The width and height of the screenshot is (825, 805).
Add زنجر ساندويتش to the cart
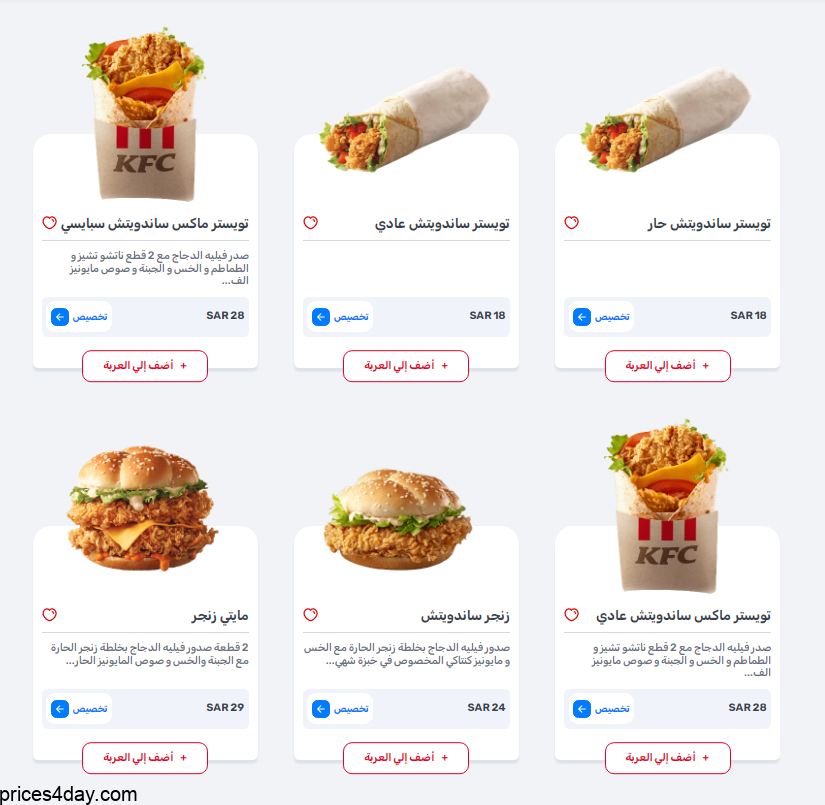pos(406,758)
